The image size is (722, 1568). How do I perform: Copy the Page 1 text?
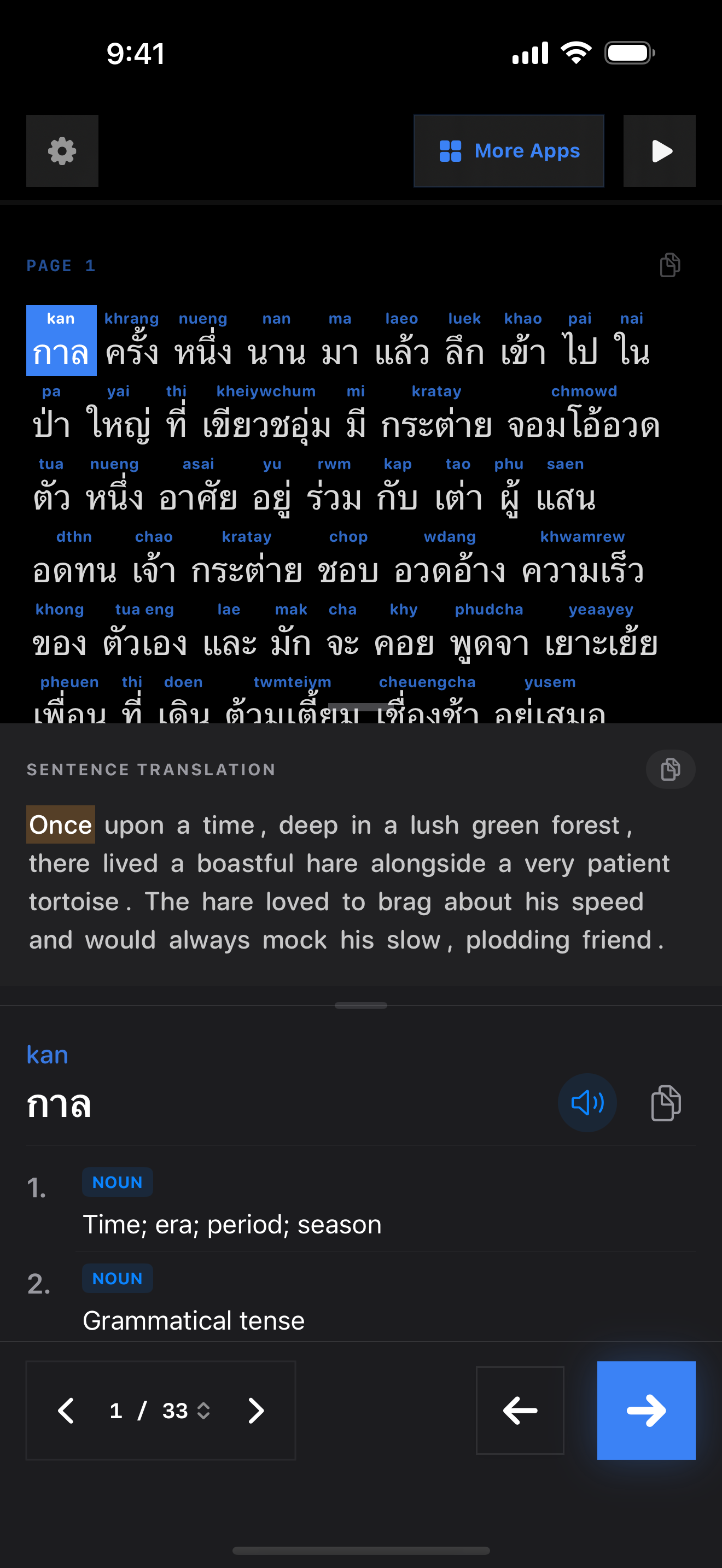669,265
